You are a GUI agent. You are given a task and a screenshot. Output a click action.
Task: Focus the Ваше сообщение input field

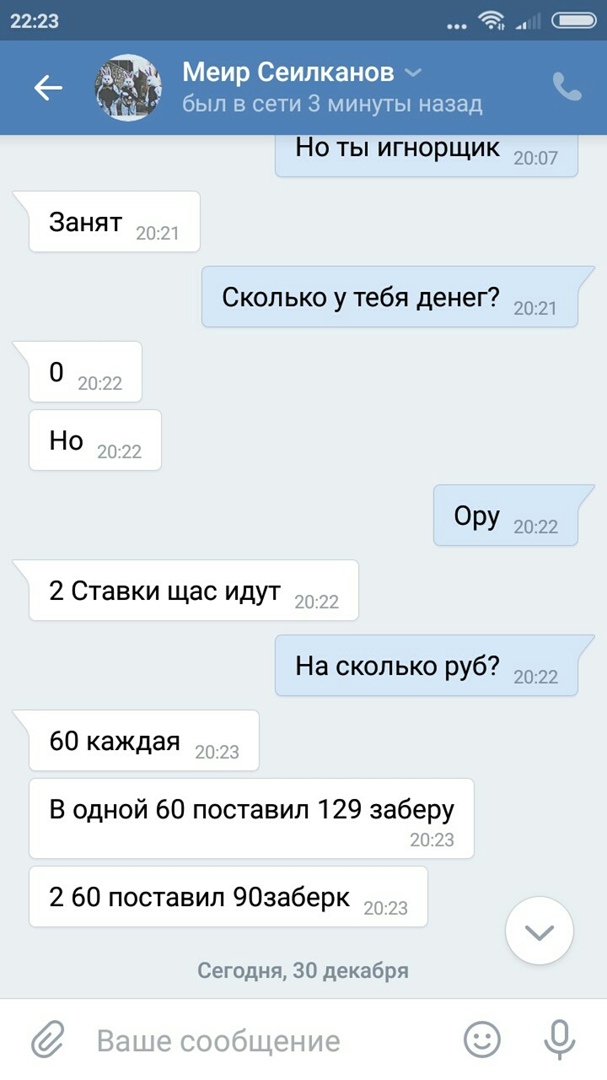tap(260, 1041)
